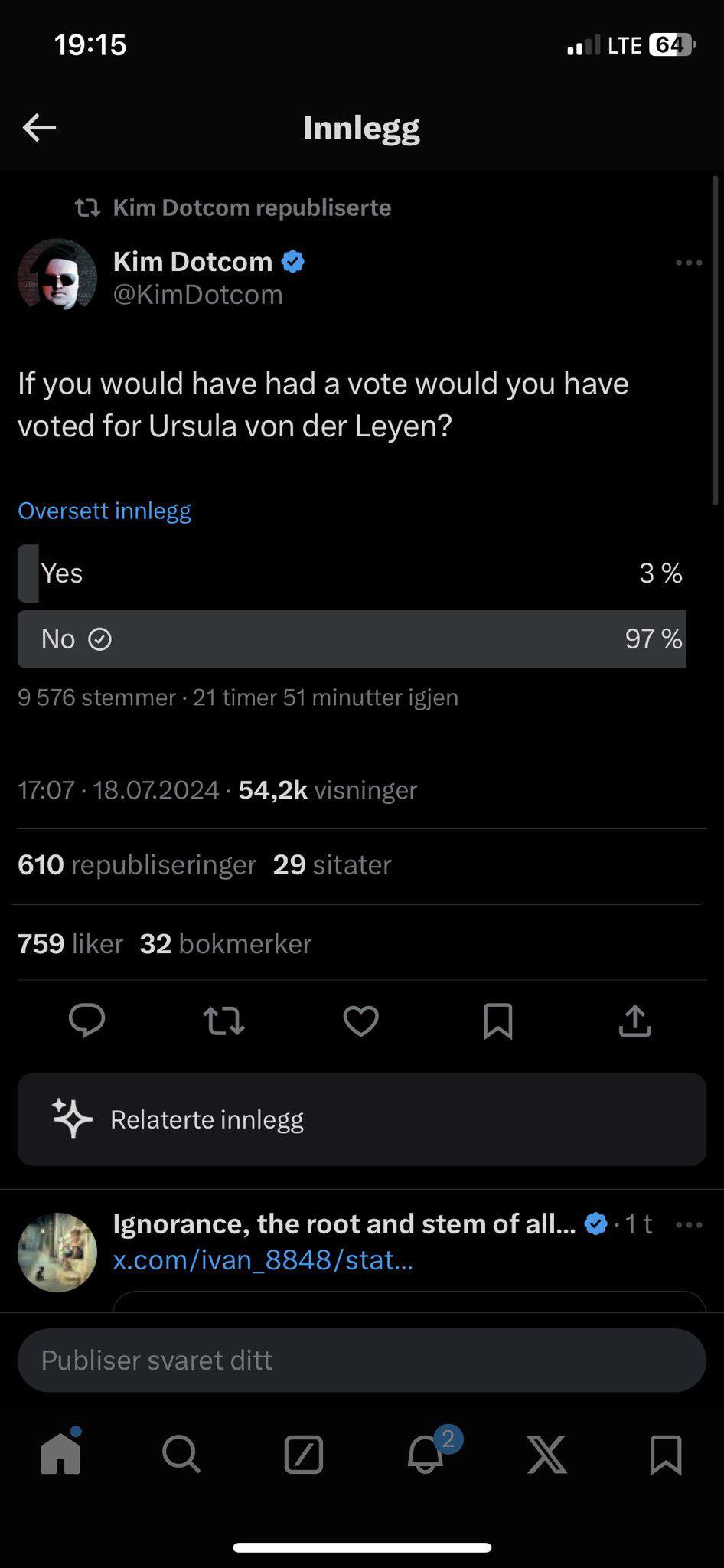Bookmark this post
This screenshot has height=1568, width=724.
(497, 1021)
